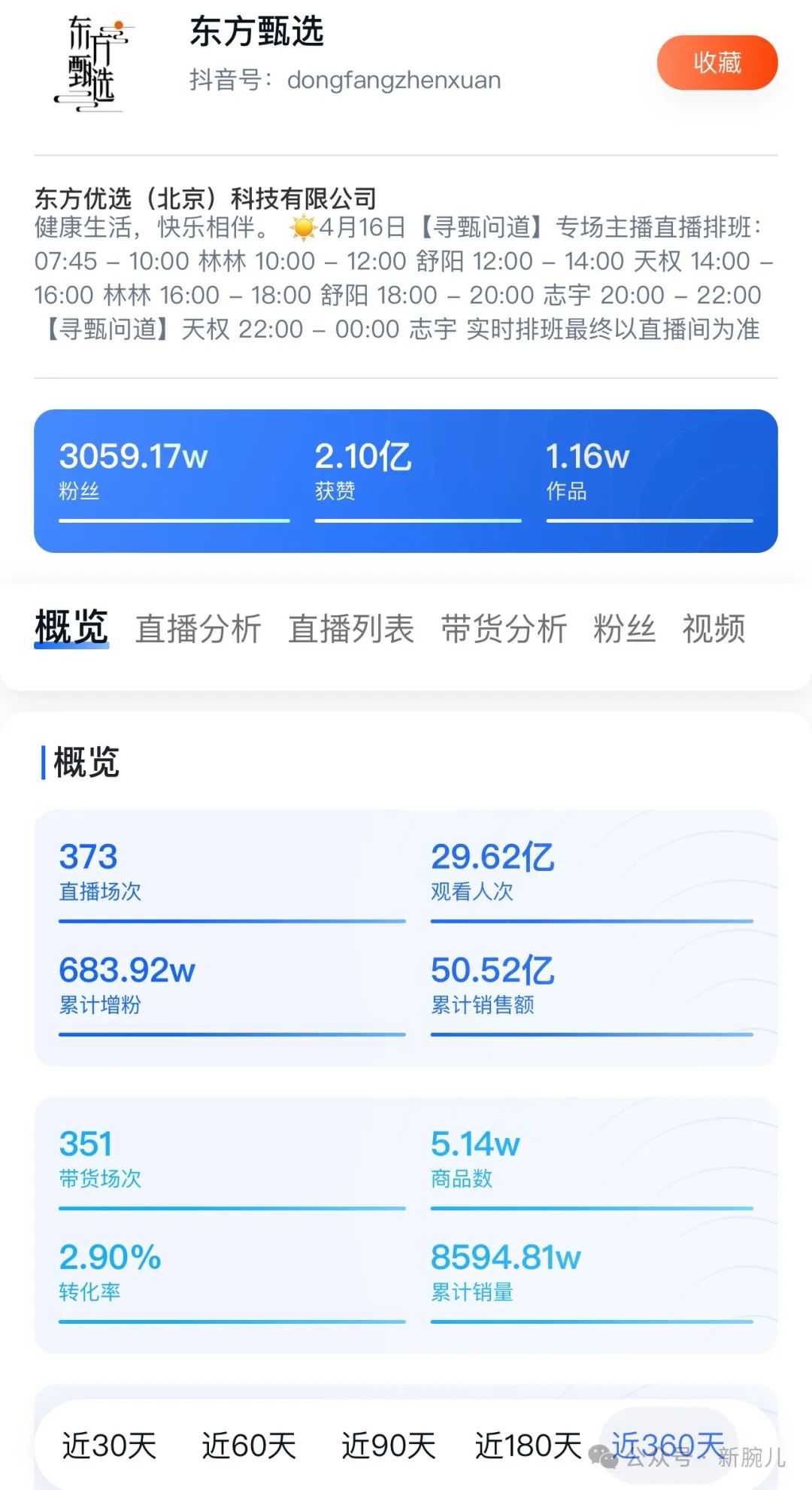The height and width of the screenshot is (1490, 812).
Task: Switch range to 近90天
Action: (389, 1446)
